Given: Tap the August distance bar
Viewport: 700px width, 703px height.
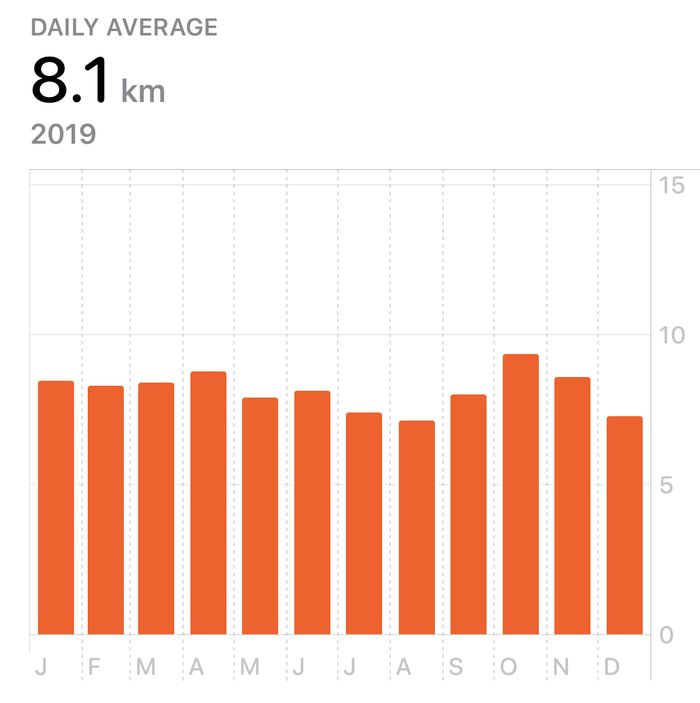Looking at the screenshot, I should pyautogui.click(x=416, y=528).
